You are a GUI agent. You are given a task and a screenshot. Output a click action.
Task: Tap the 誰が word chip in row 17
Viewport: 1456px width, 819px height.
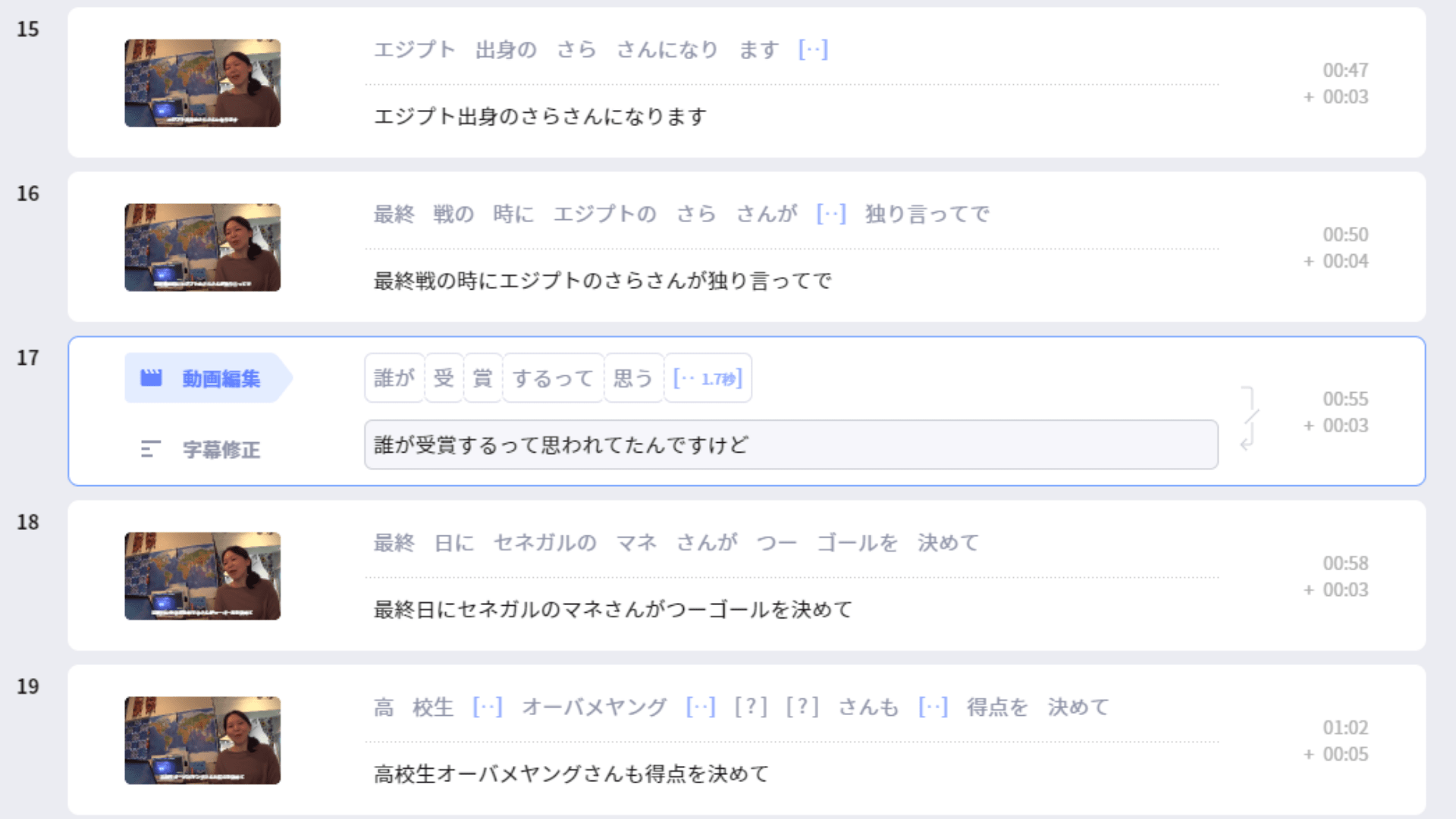tap(394, 378)
